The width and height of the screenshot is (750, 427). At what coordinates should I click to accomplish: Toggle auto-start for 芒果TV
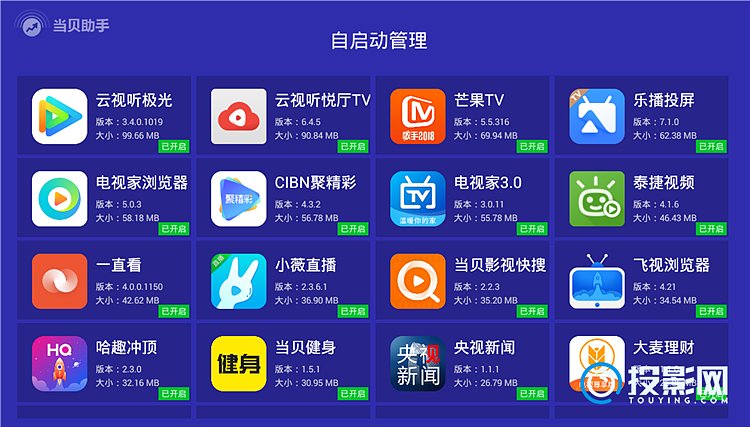(x=532, y=146)
